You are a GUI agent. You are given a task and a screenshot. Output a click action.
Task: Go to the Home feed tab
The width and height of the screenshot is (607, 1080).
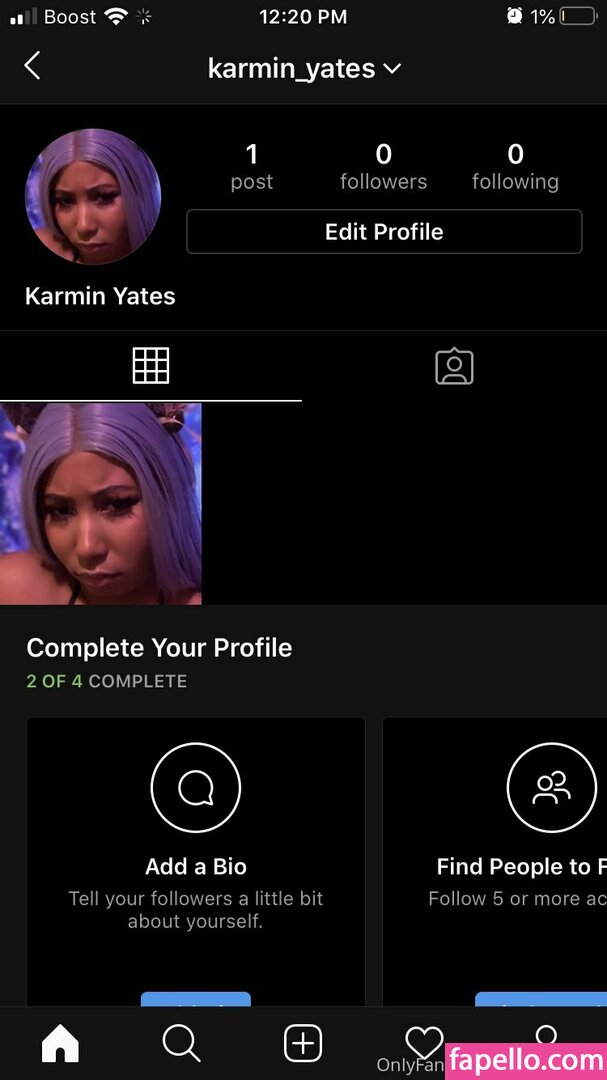60,1043
